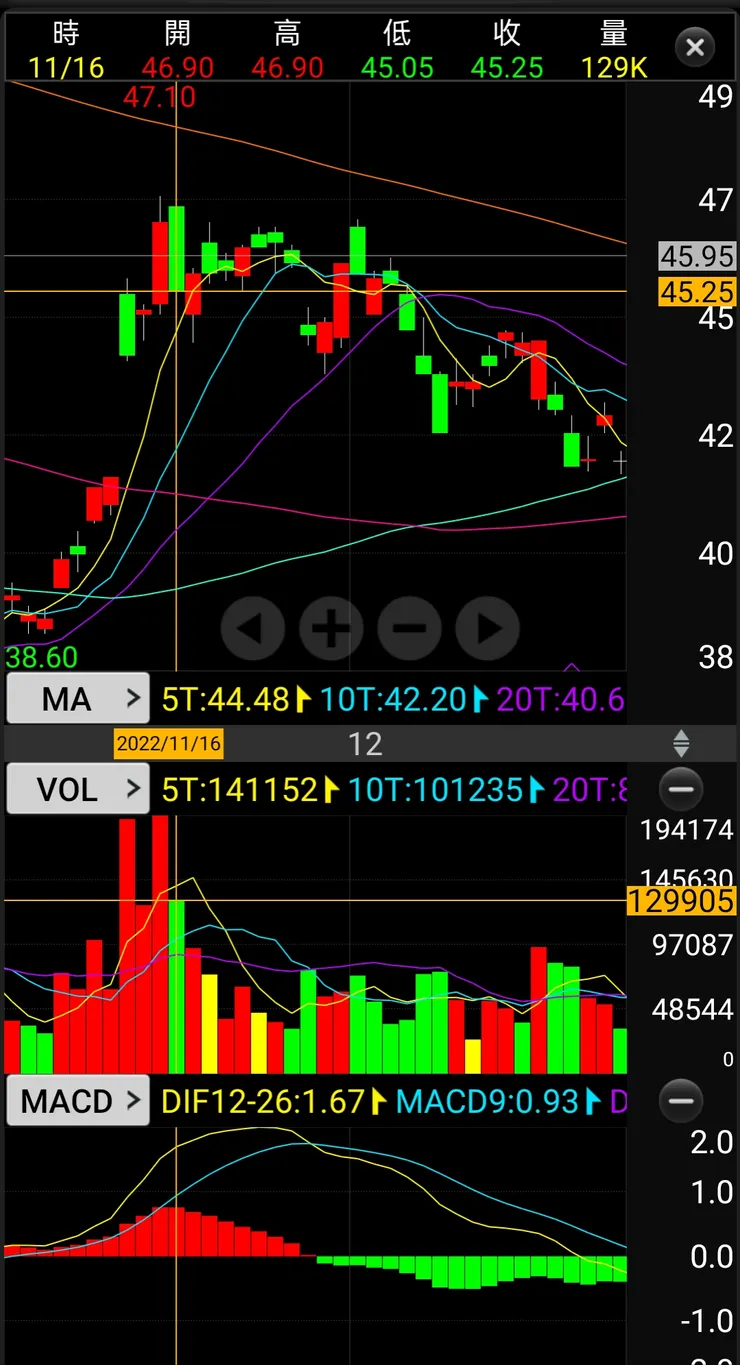Change the MACD indicator panel
The image size is (740, 1365).
point(78,1101)
